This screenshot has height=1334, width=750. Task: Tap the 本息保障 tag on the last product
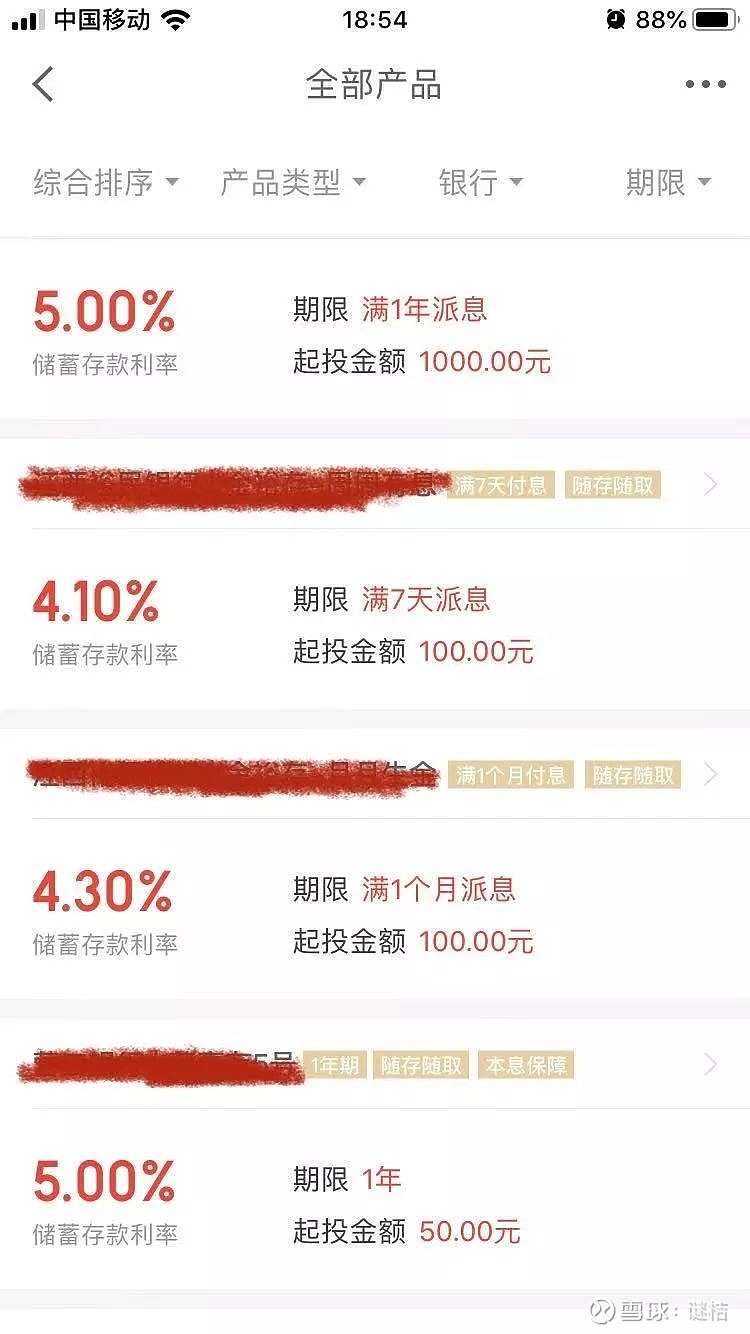point(527,1065)
